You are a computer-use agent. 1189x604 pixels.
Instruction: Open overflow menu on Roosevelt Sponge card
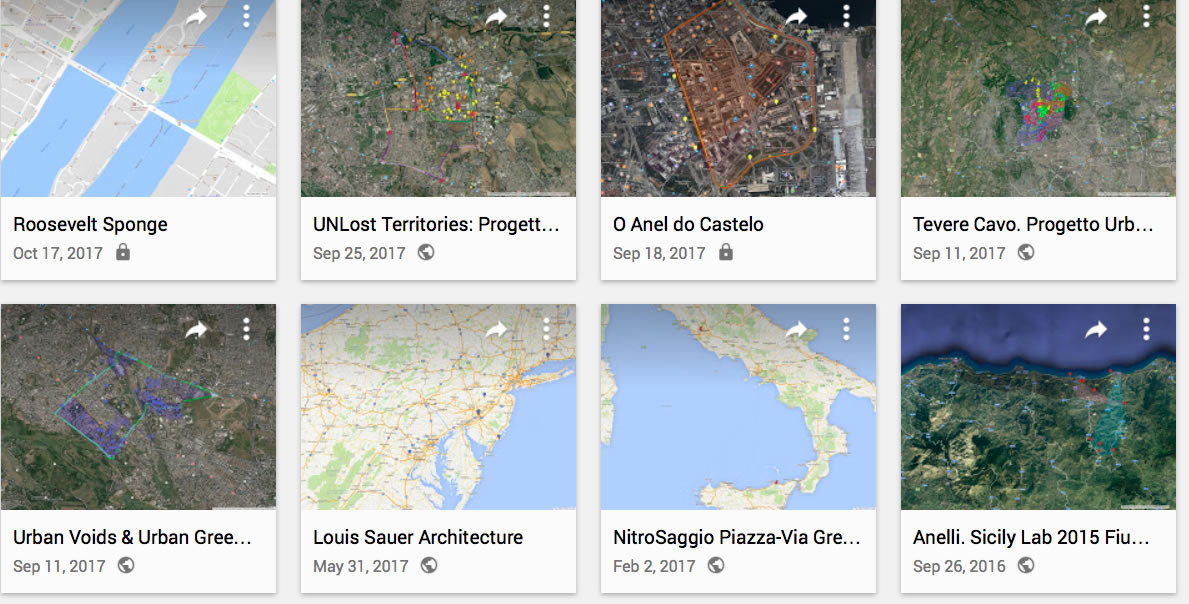tap(246, 16)
